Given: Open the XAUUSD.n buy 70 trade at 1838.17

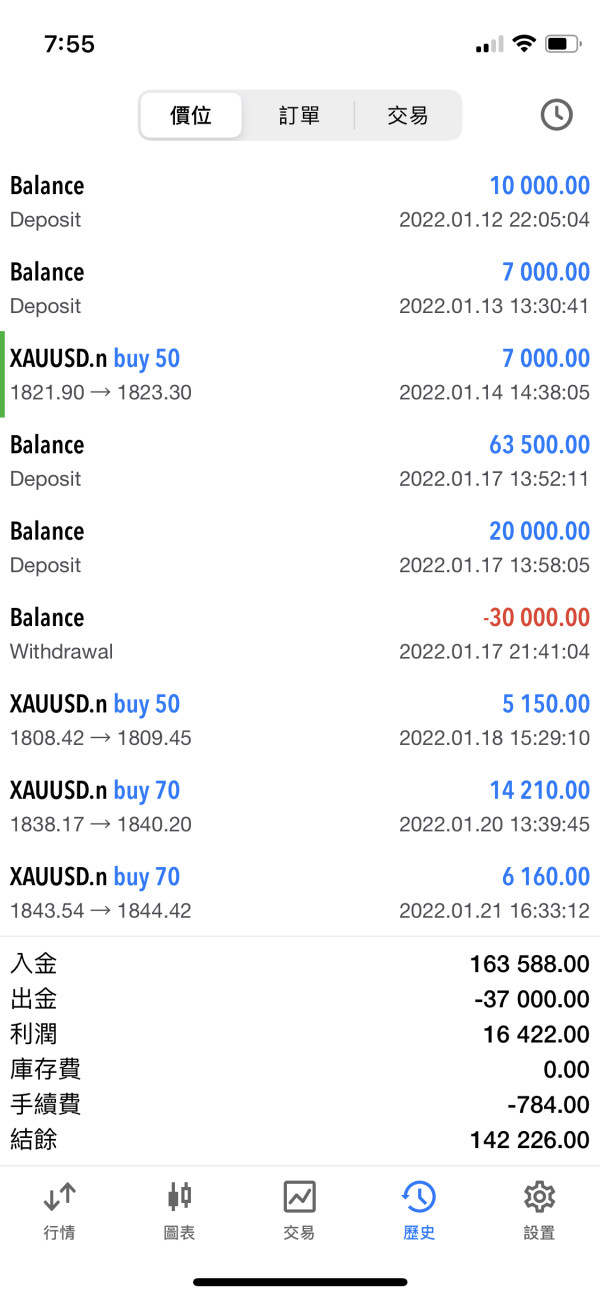Looking at the screenshot, I should click(300, 806).
